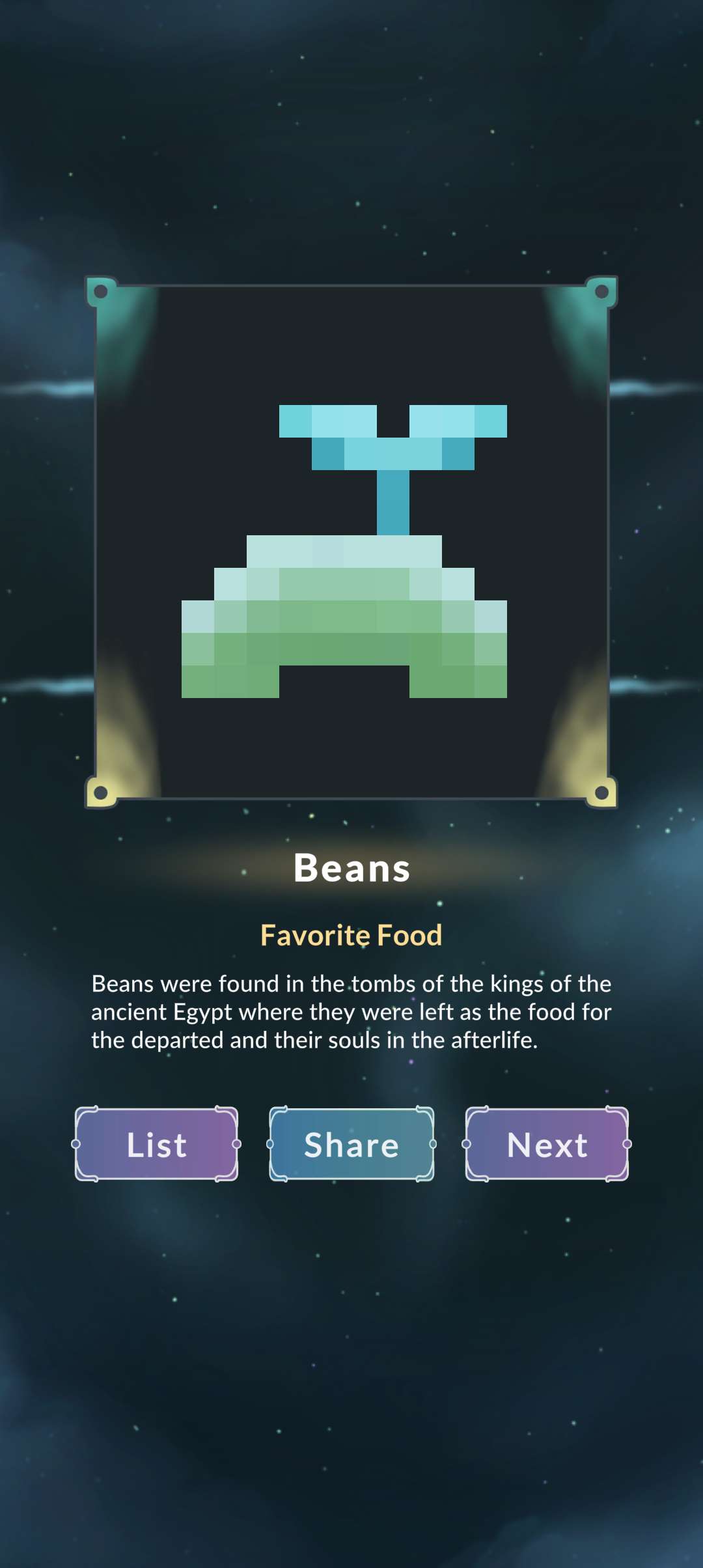Go to the Next item
This screenshot has width=703, height=1568.
547,1144
